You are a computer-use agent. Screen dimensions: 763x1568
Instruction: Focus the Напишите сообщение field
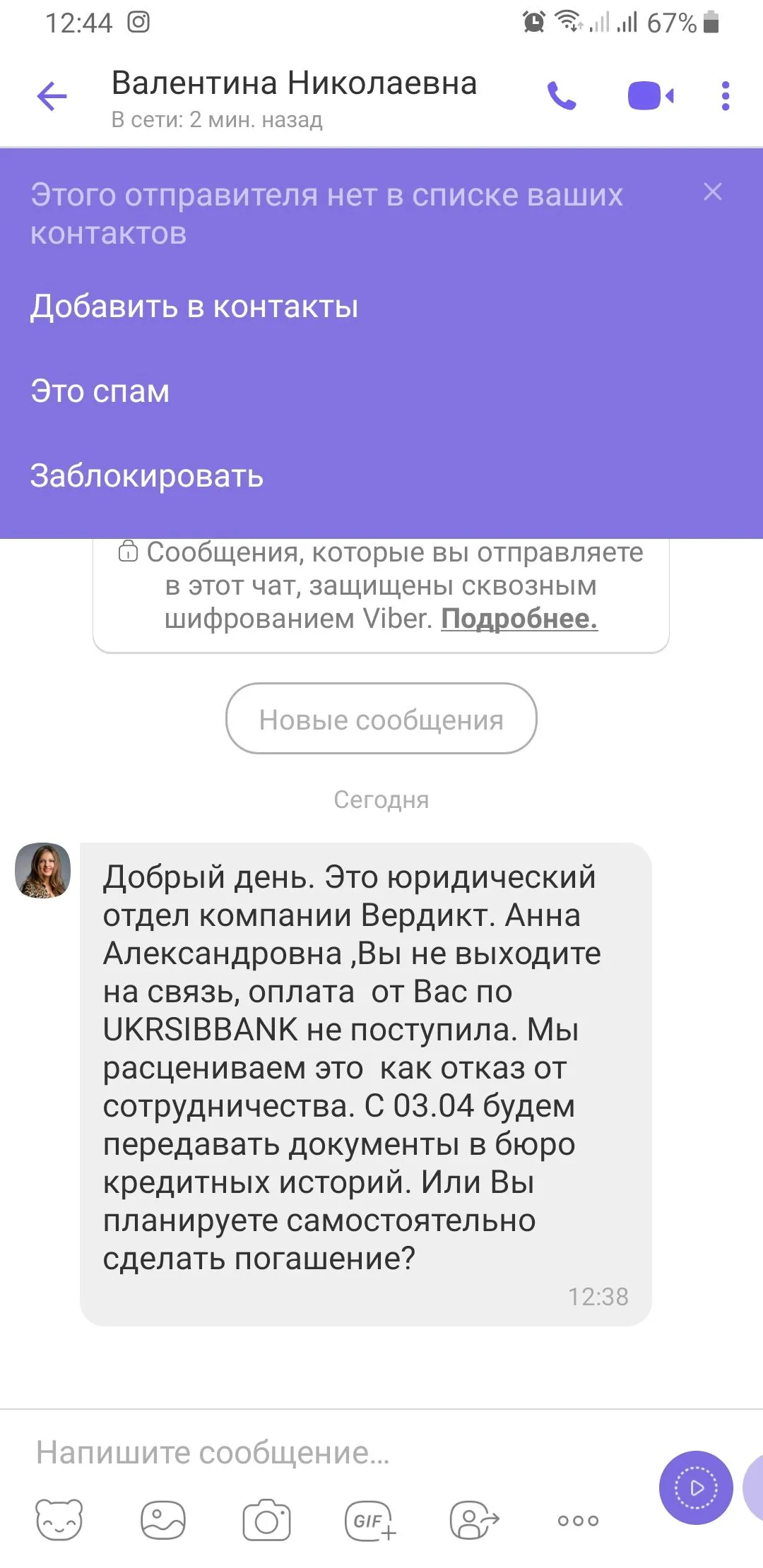[x=318, y=1453]
